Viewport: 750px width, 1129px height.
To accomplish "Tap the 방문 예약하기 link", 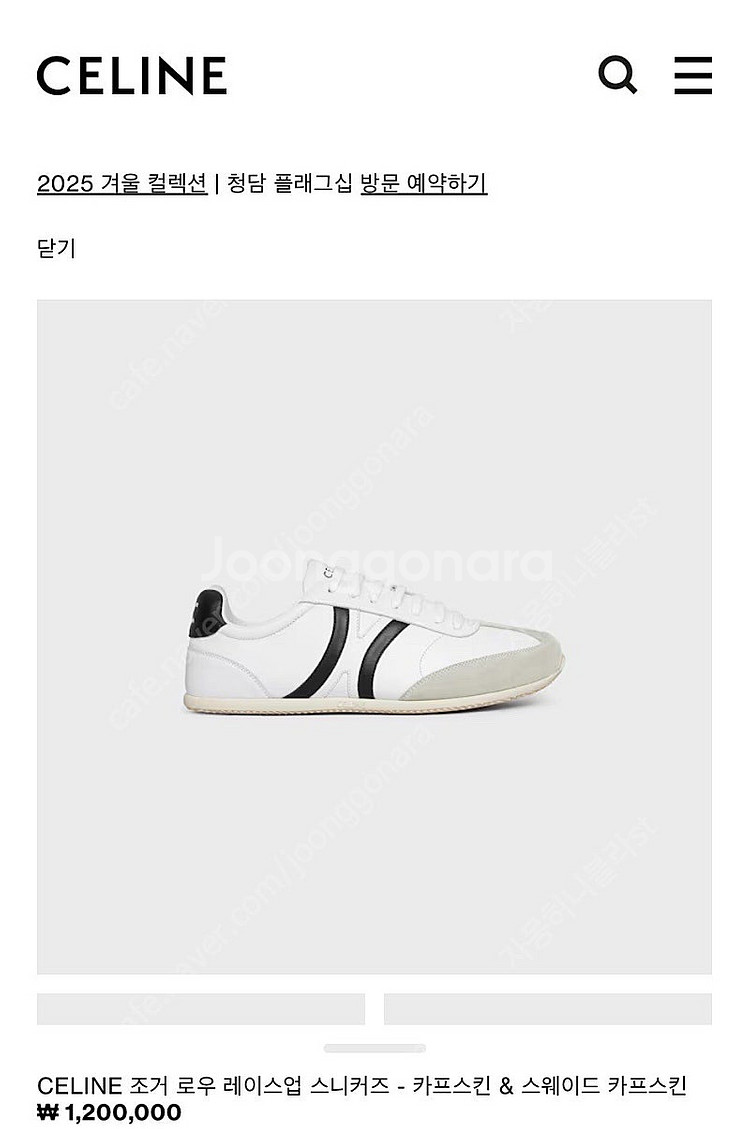I will pyautogui.click(x=424, y=184).
